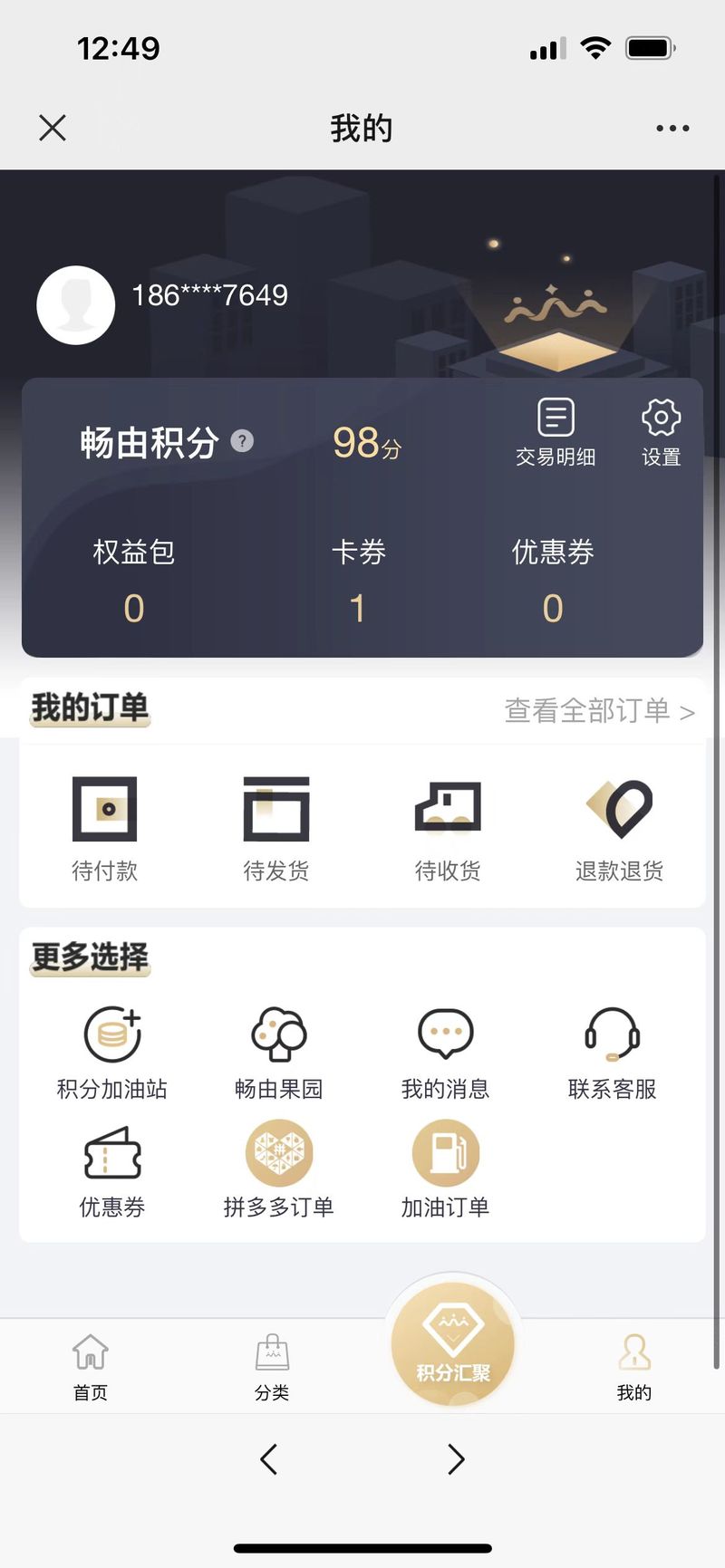Open the three-dot overflow menu
Viewport: 725px width, 1568px height.
tap(672, 129)
